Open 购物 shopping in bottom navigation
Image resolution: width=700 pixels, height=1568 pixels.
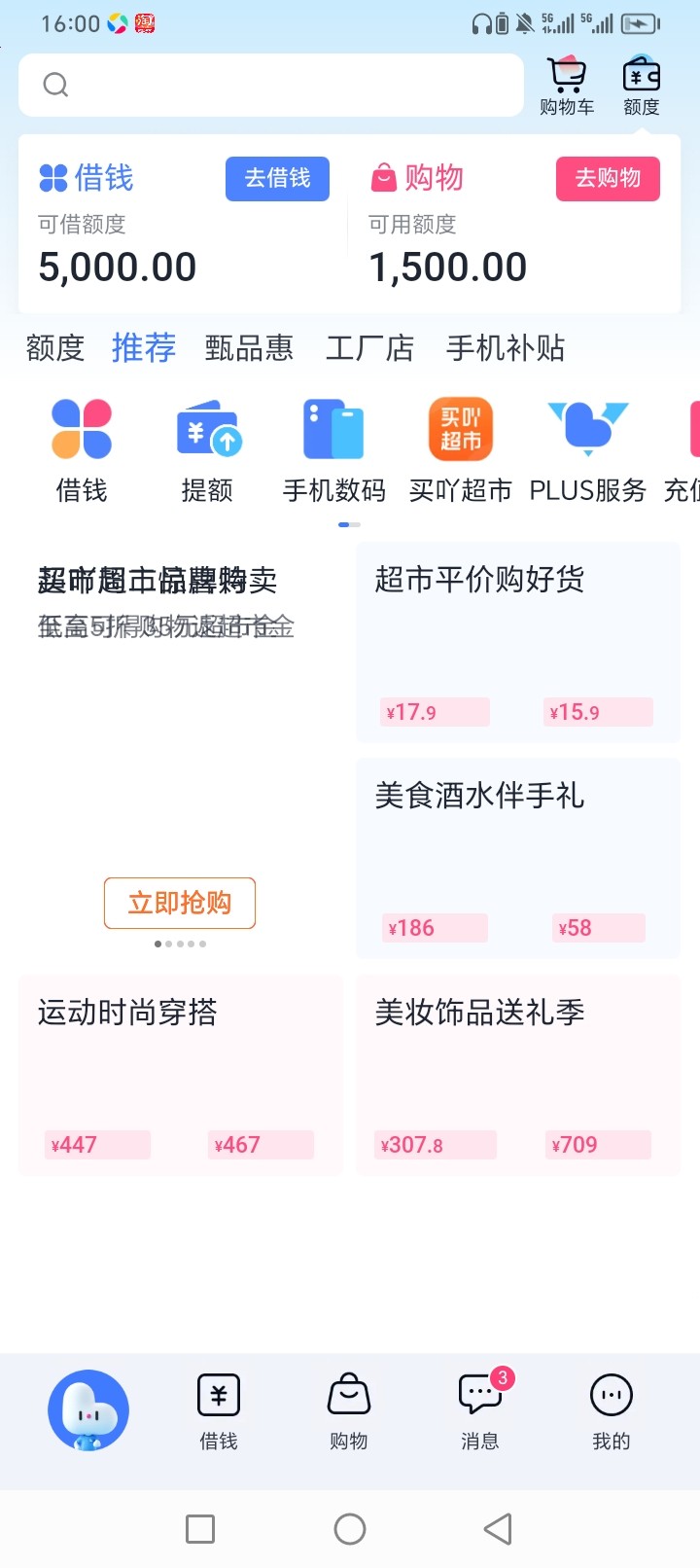348,1410
